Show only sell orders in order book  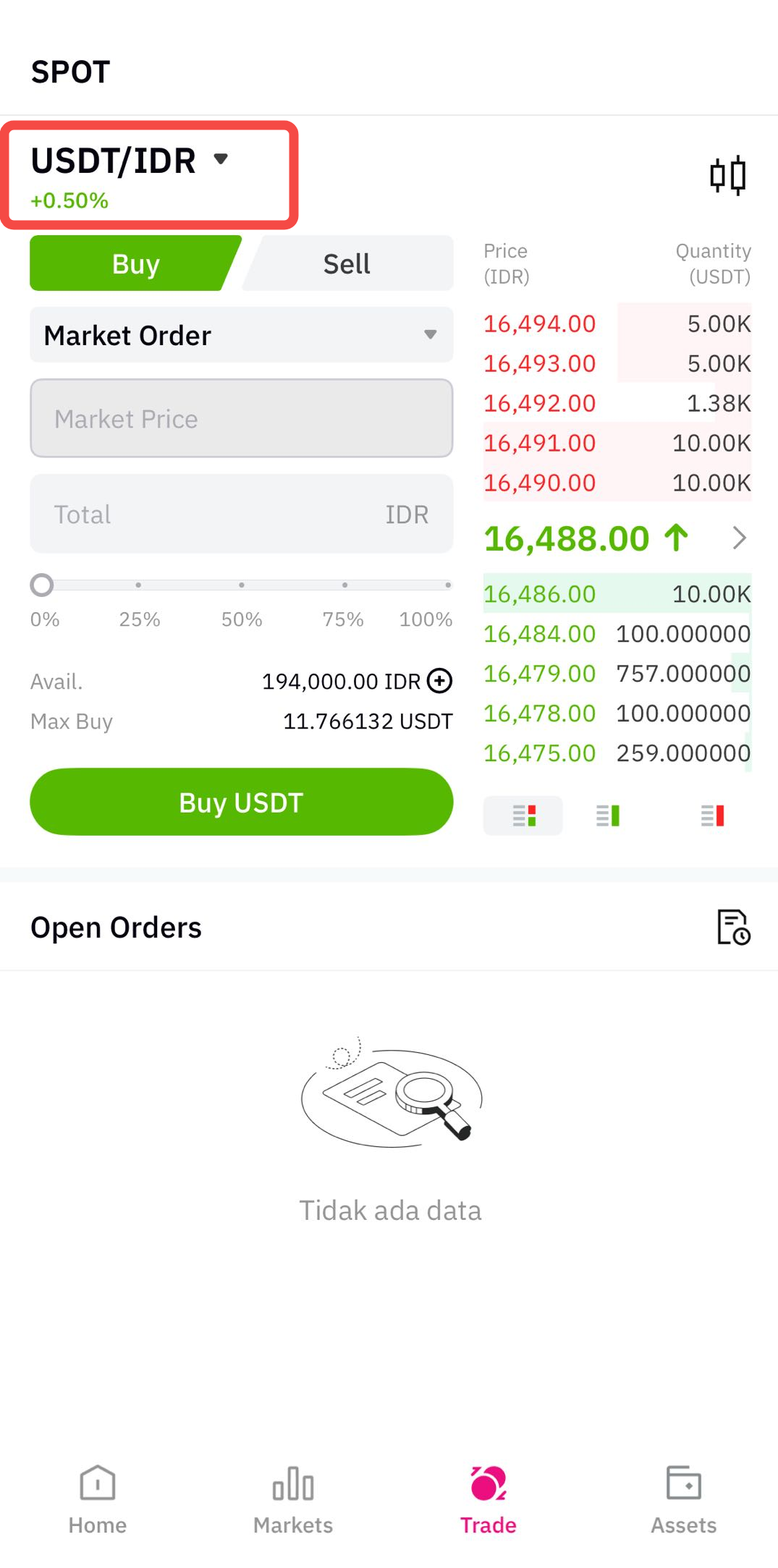[713, 815]
